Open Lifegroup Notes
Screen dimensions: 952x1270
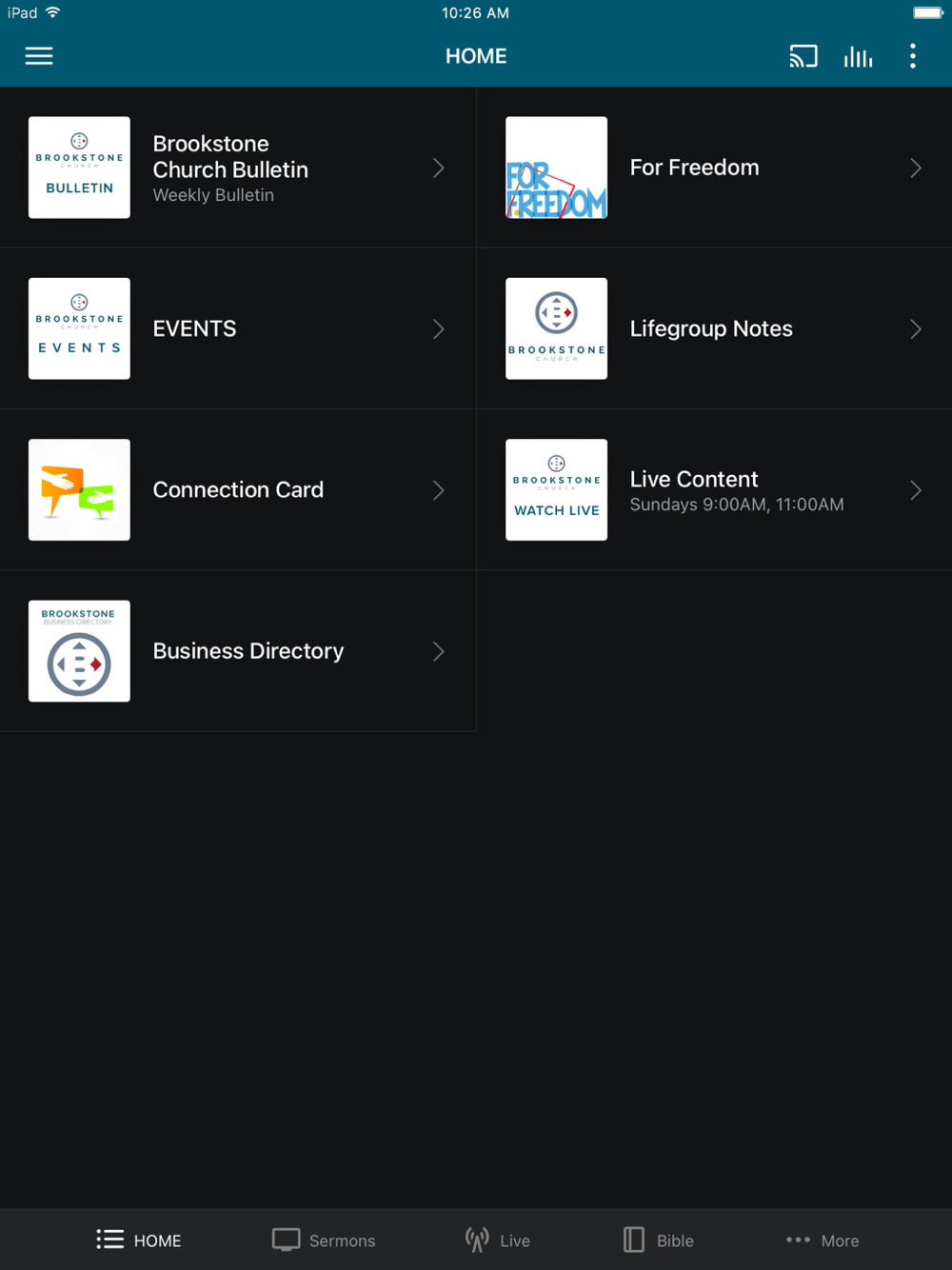point(714,328)
